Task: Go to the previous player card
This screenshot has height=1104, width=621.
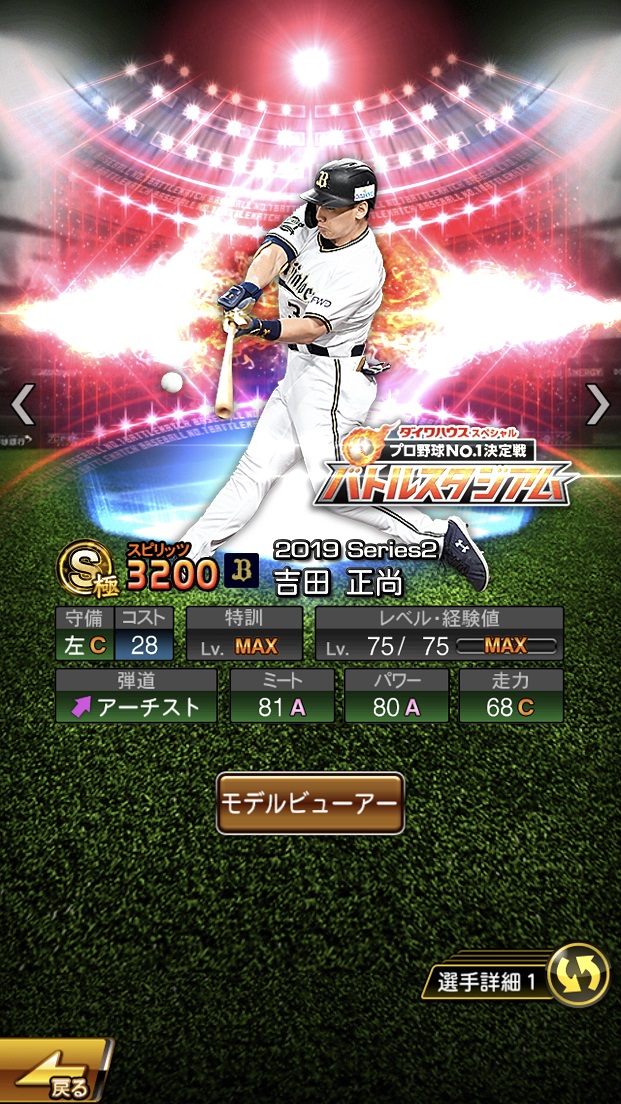Action: 22,404
